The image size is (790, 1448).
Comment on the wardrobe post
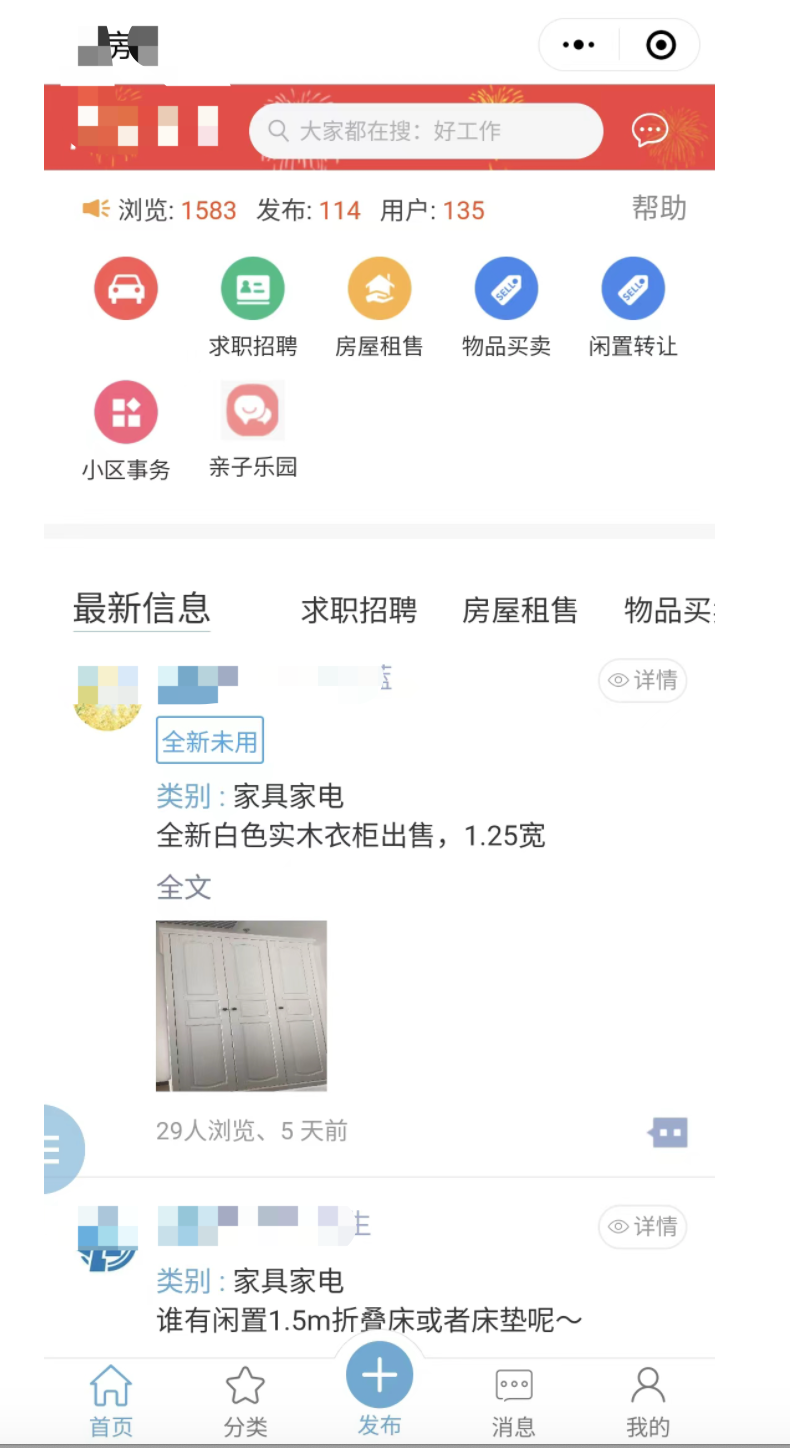pos(668,1132)
